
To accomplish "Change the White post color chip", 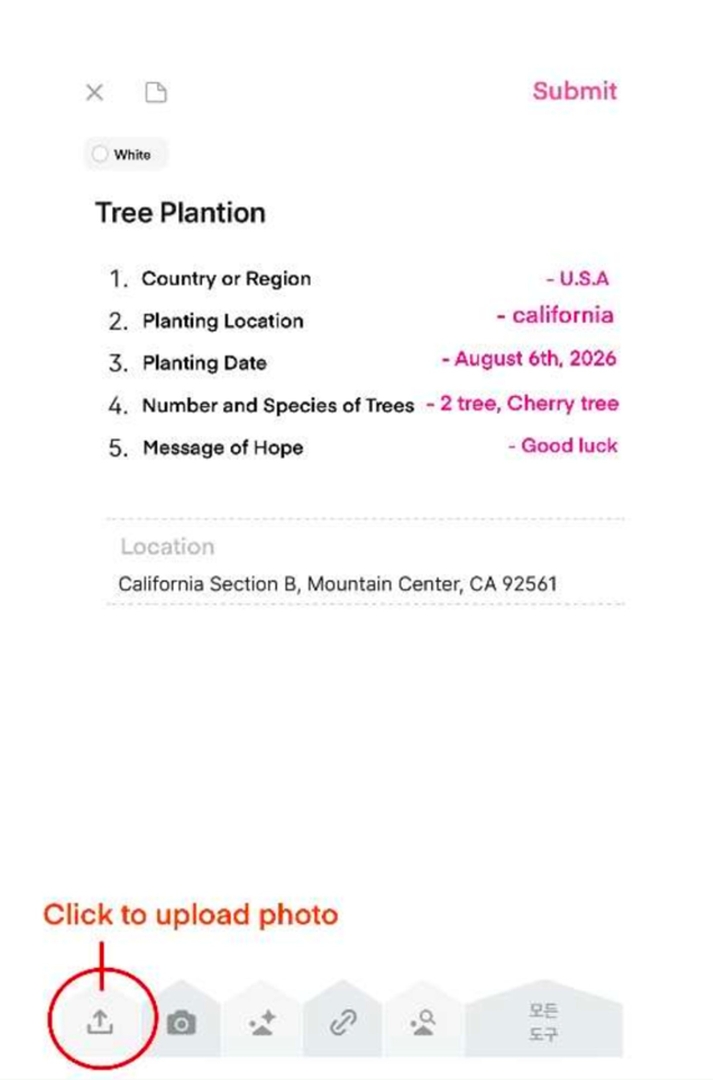I will pos(125,154).
